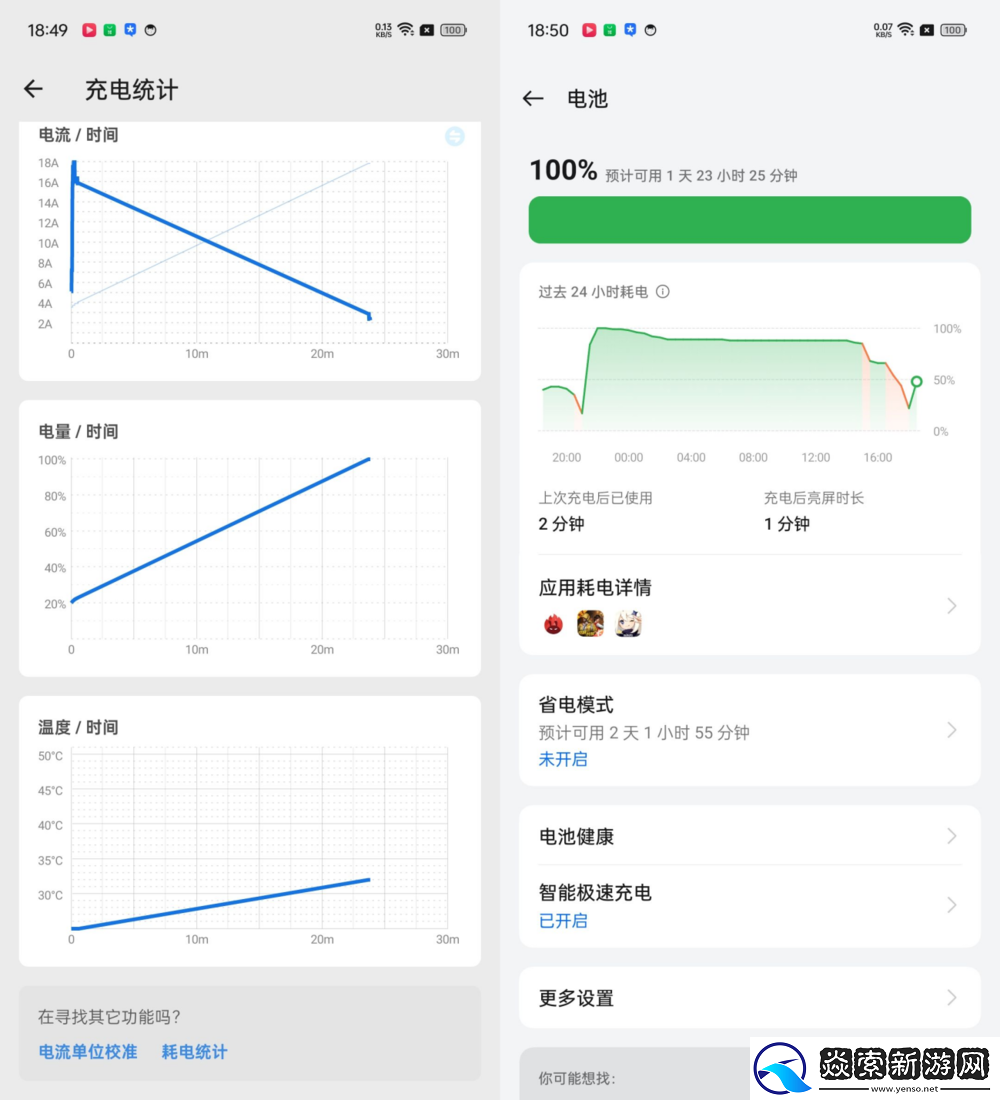Open the 耗电统计 link
This screenshot has width=1000, height=1100.
pos(194,1052)
